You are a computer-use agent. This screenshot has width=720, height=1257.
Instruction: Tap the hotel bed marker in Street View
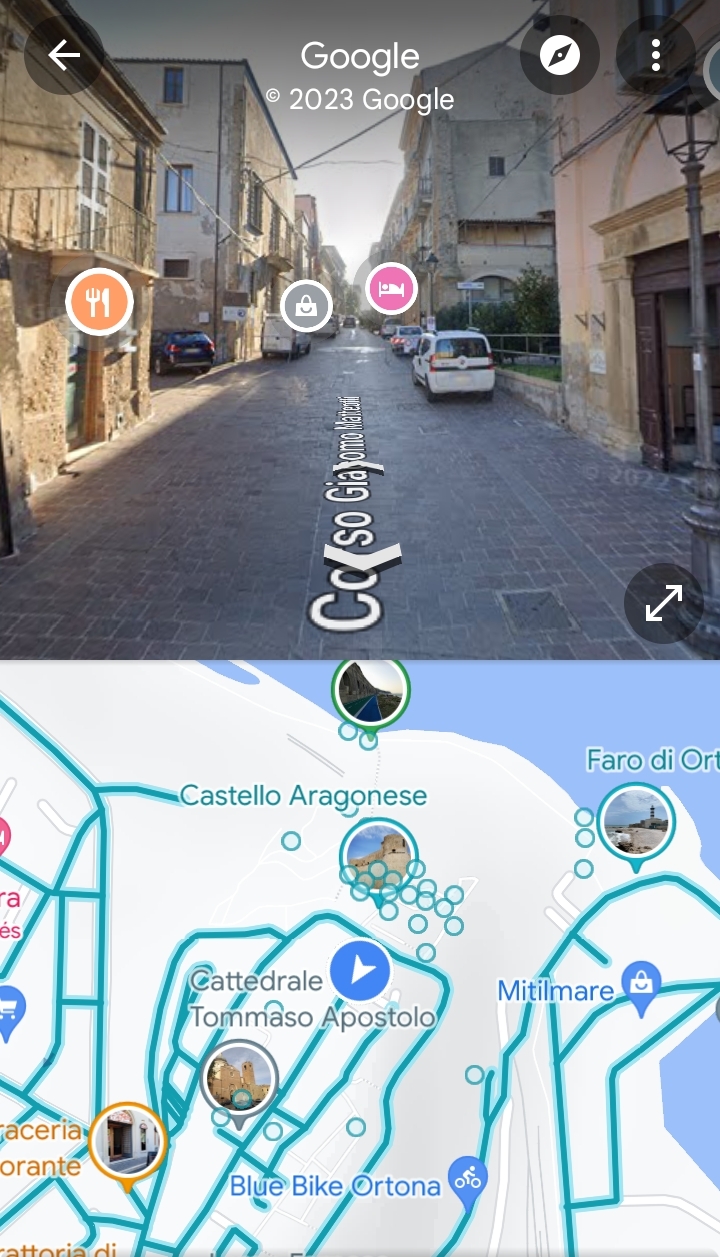point(390,289)
